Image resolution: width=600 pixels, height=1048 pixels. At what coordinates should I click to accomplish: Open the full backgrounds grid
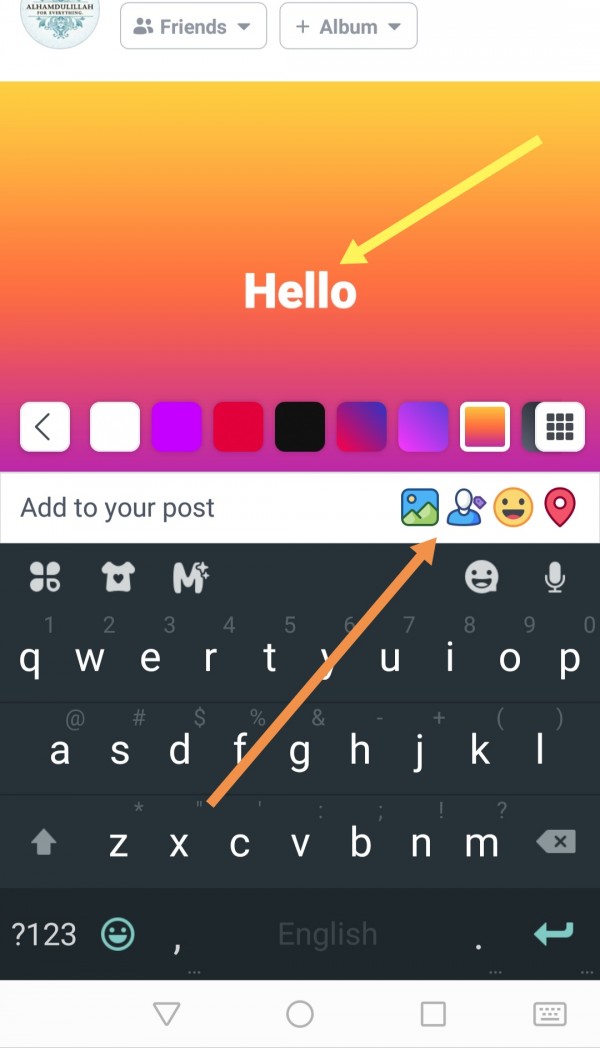point(560,427)
